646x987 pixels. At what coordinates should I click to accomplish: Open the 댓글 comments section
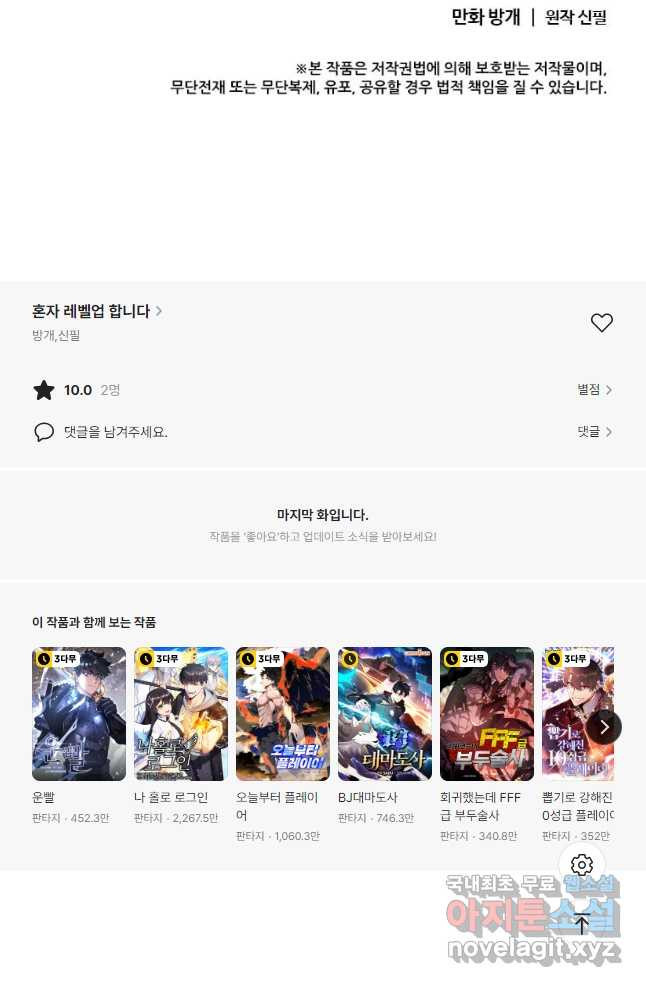click(594, 432)
